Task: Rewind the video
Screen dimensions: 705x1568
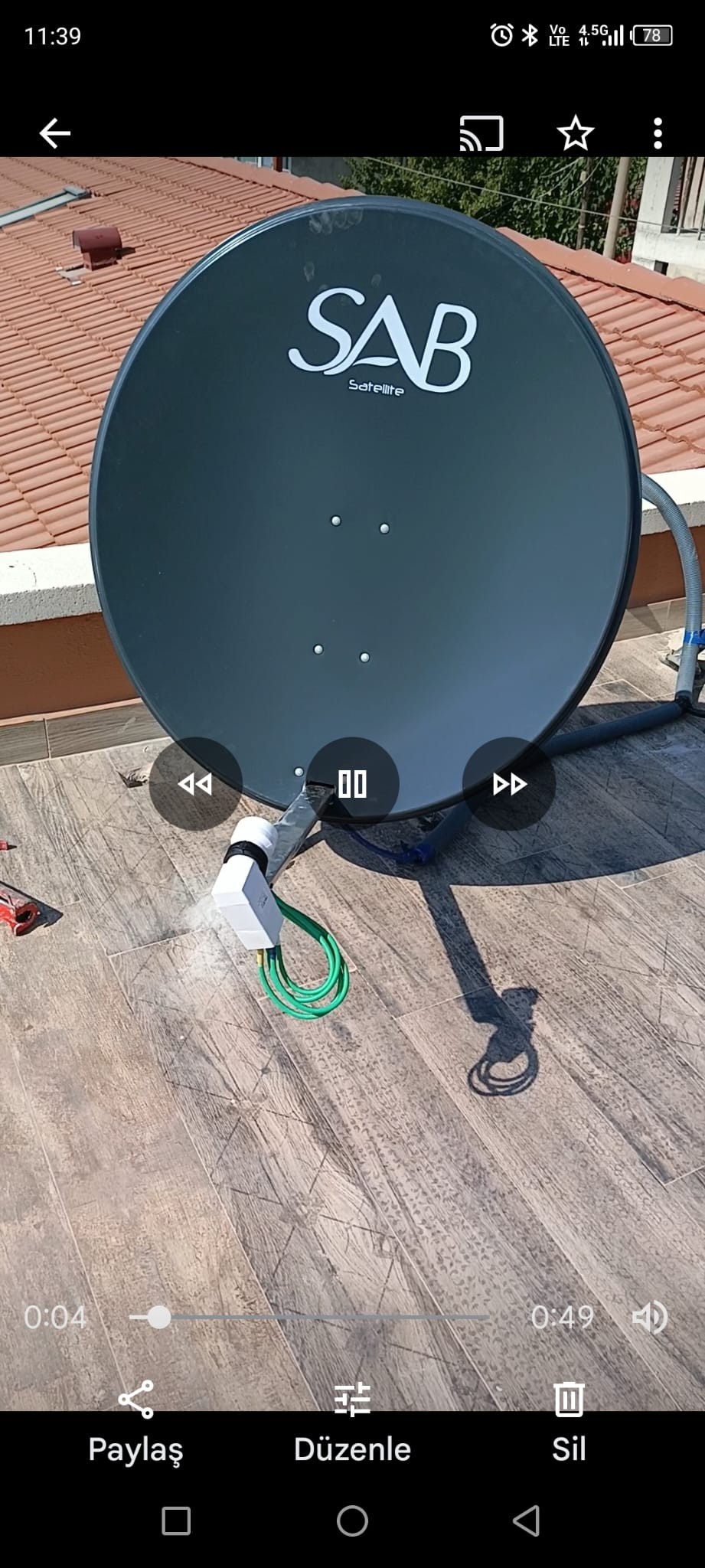Action: [x=195, y=784]
